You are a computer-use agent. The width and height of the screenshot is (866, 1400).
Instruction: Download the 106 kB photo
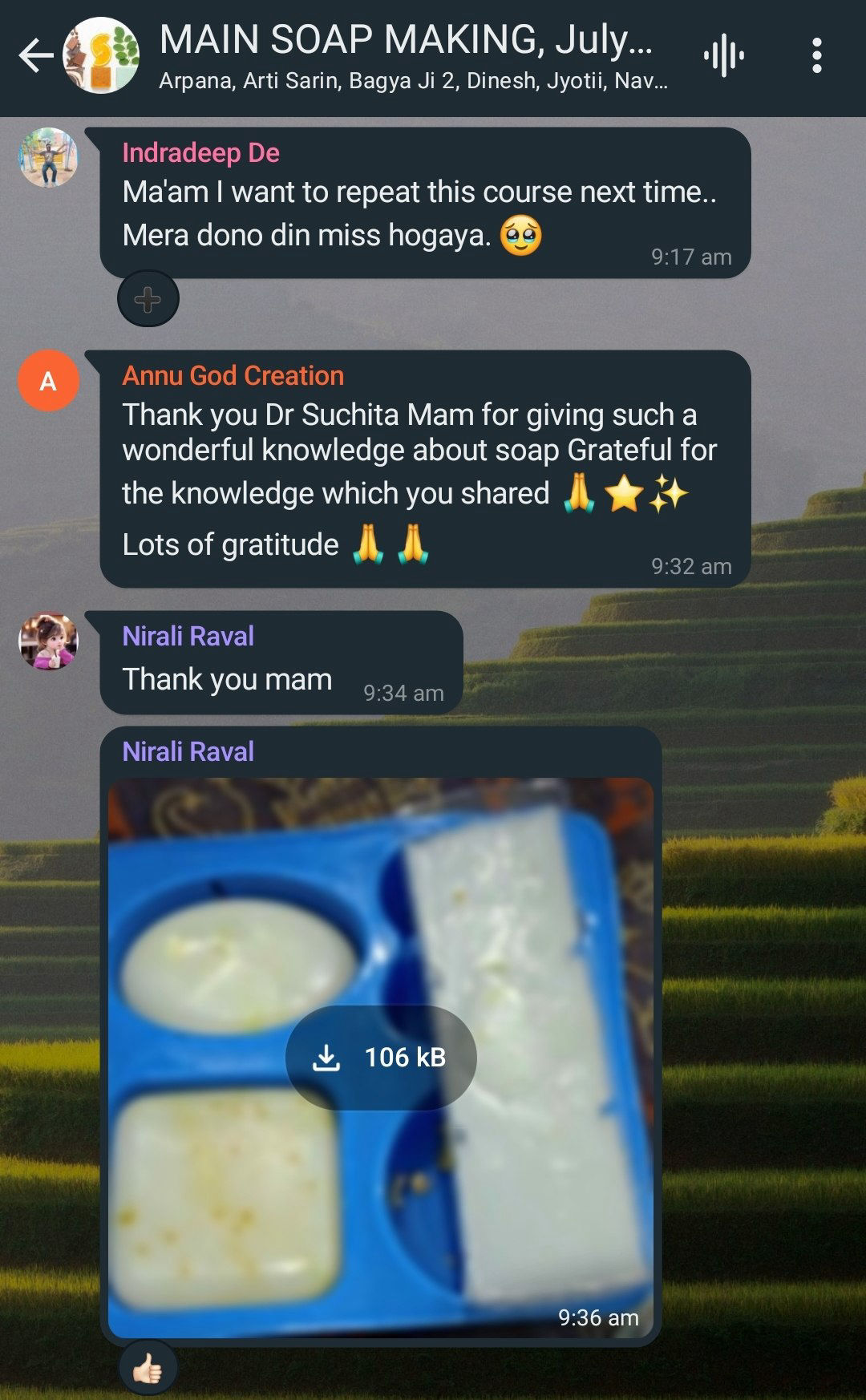(x=381, y=1058)
